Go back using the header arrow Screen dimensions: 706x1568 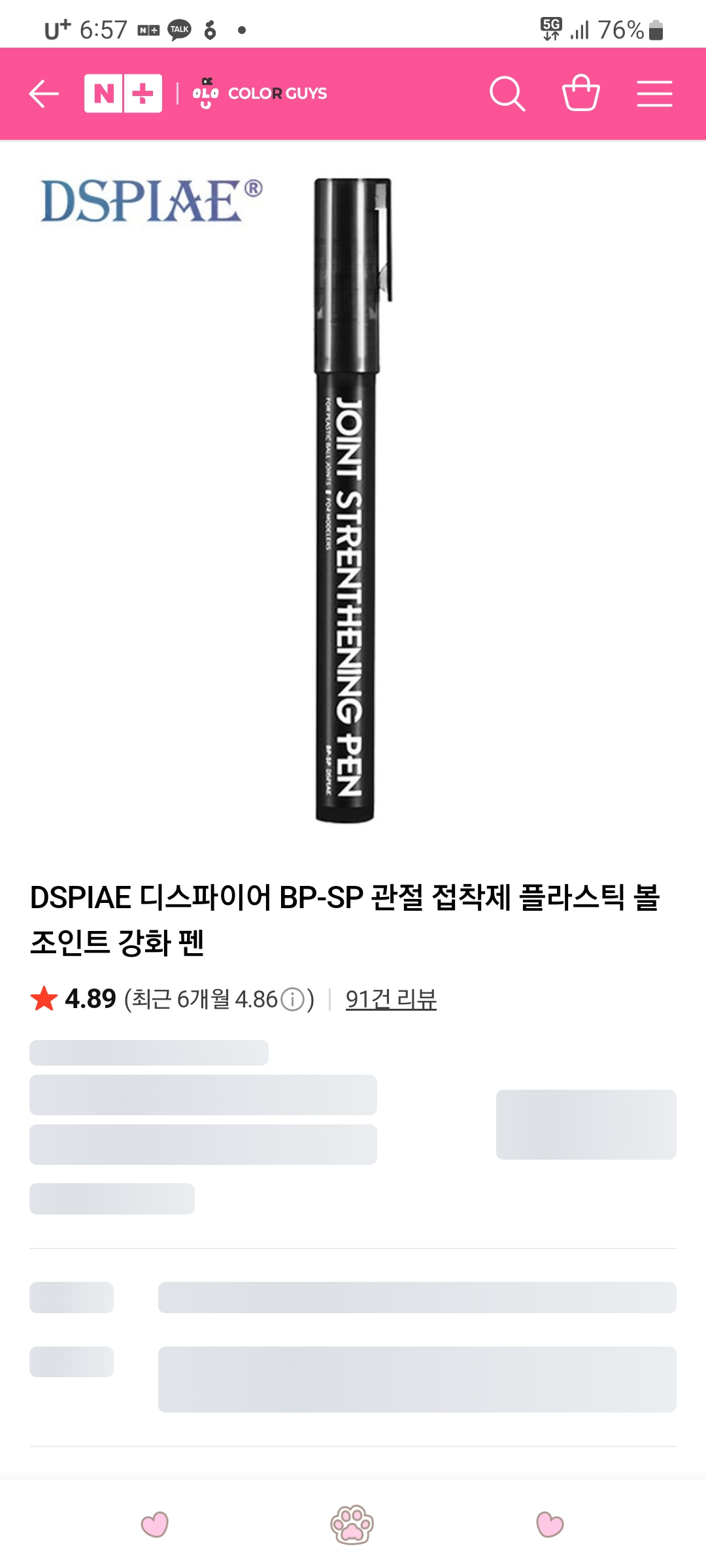(44, 94)
